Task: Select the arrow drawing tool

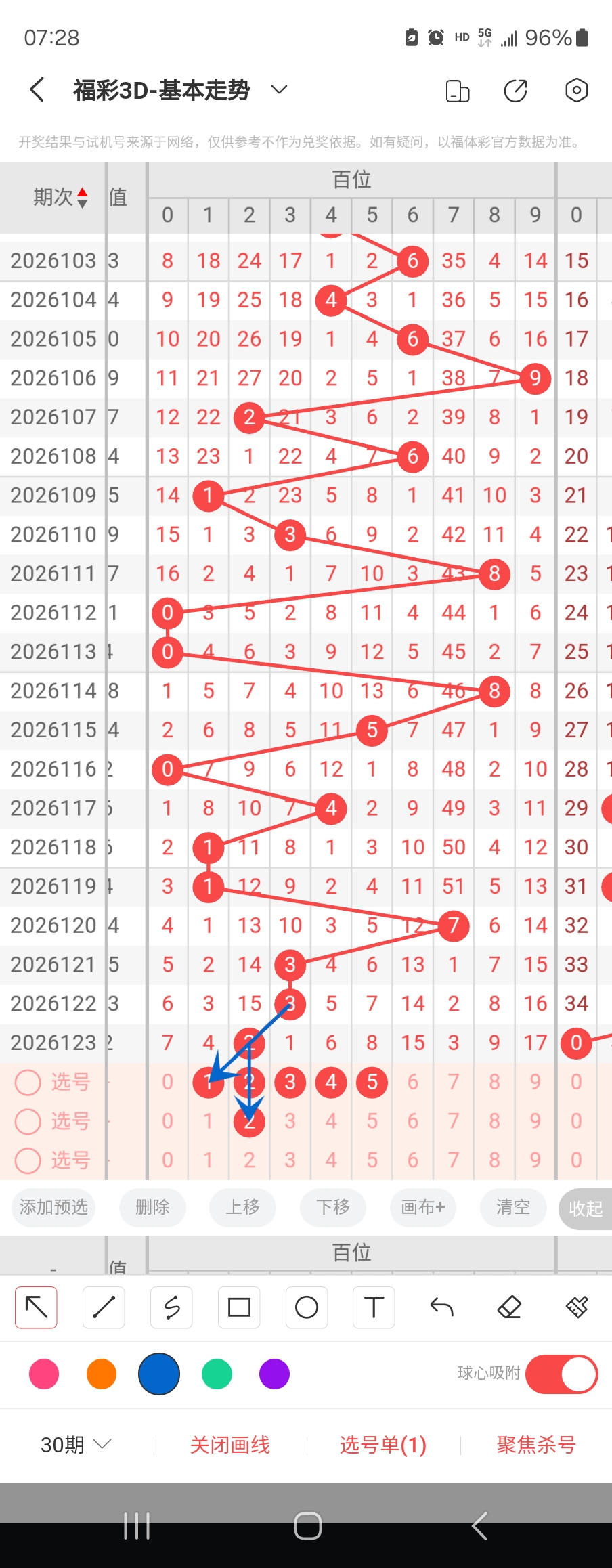Action: pyautogui.click(x=36, y=1307)
